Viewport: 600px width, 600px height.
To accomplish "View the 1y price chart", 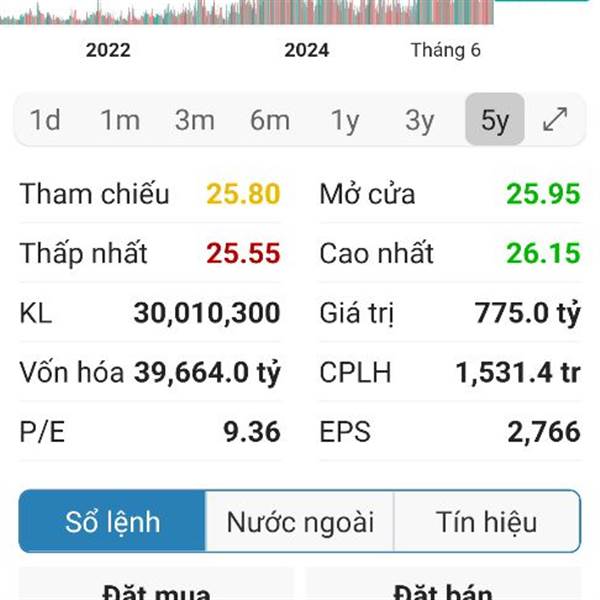I will (345, 120).
